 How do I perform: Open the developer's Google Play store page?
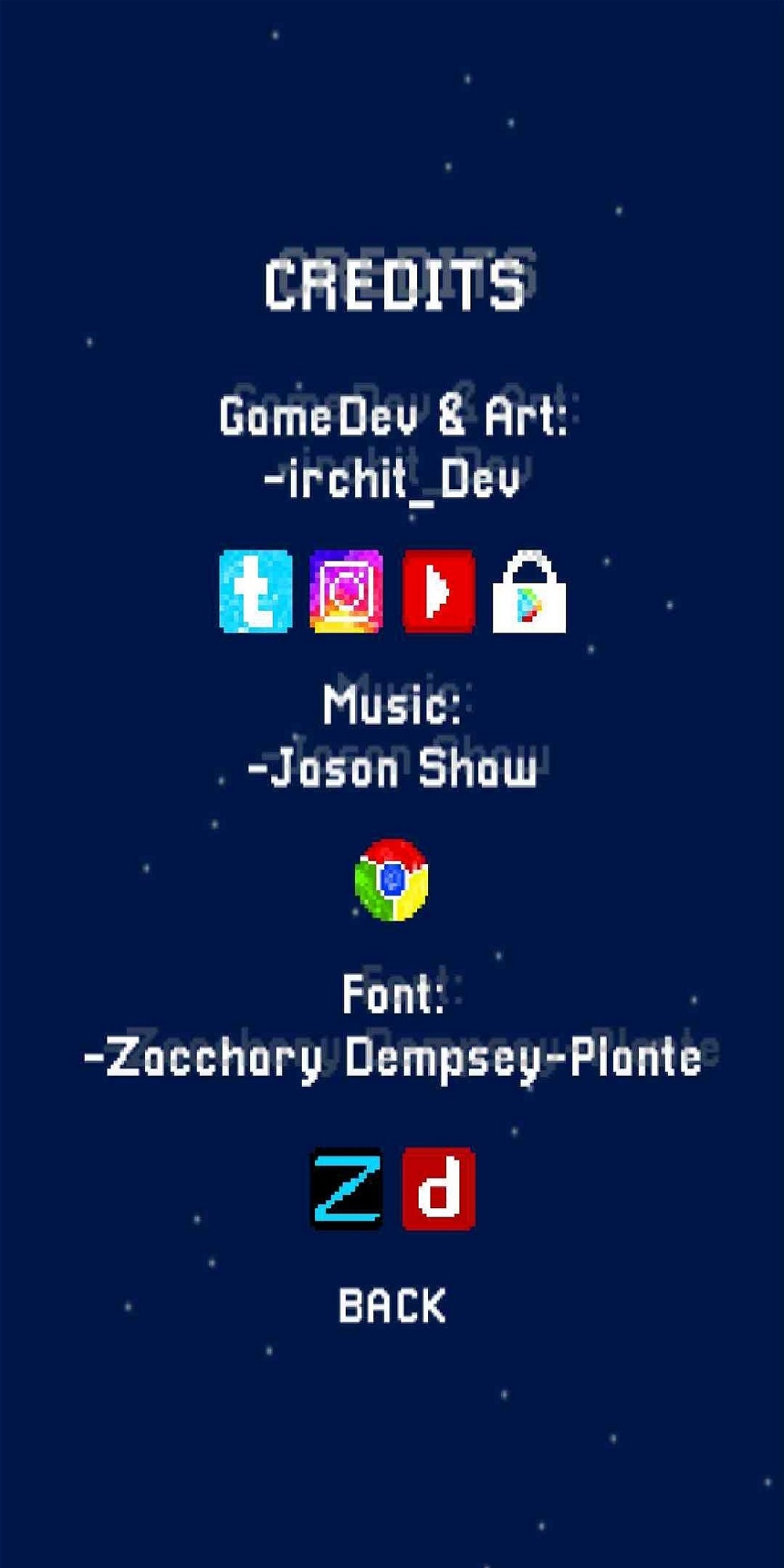(529, 593)
